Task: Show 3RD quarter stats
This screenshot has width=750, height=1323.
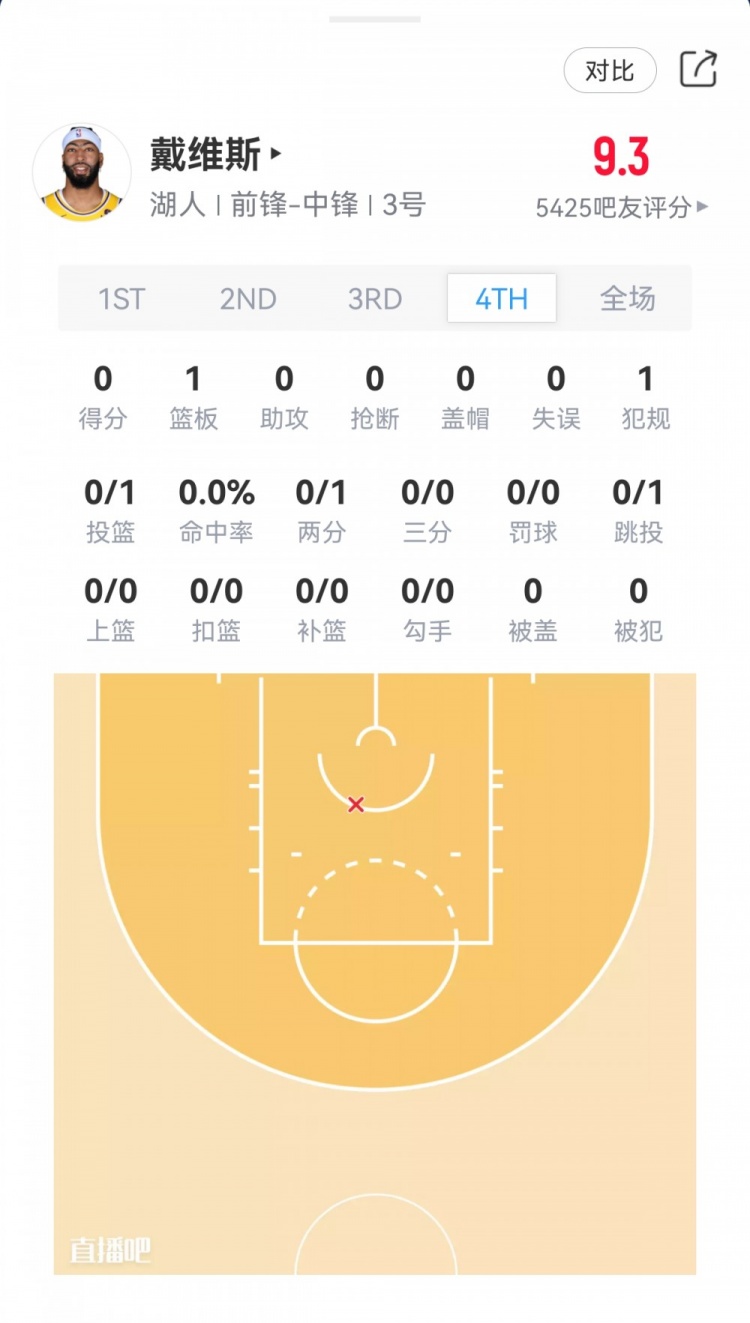Action: (375, 299)
